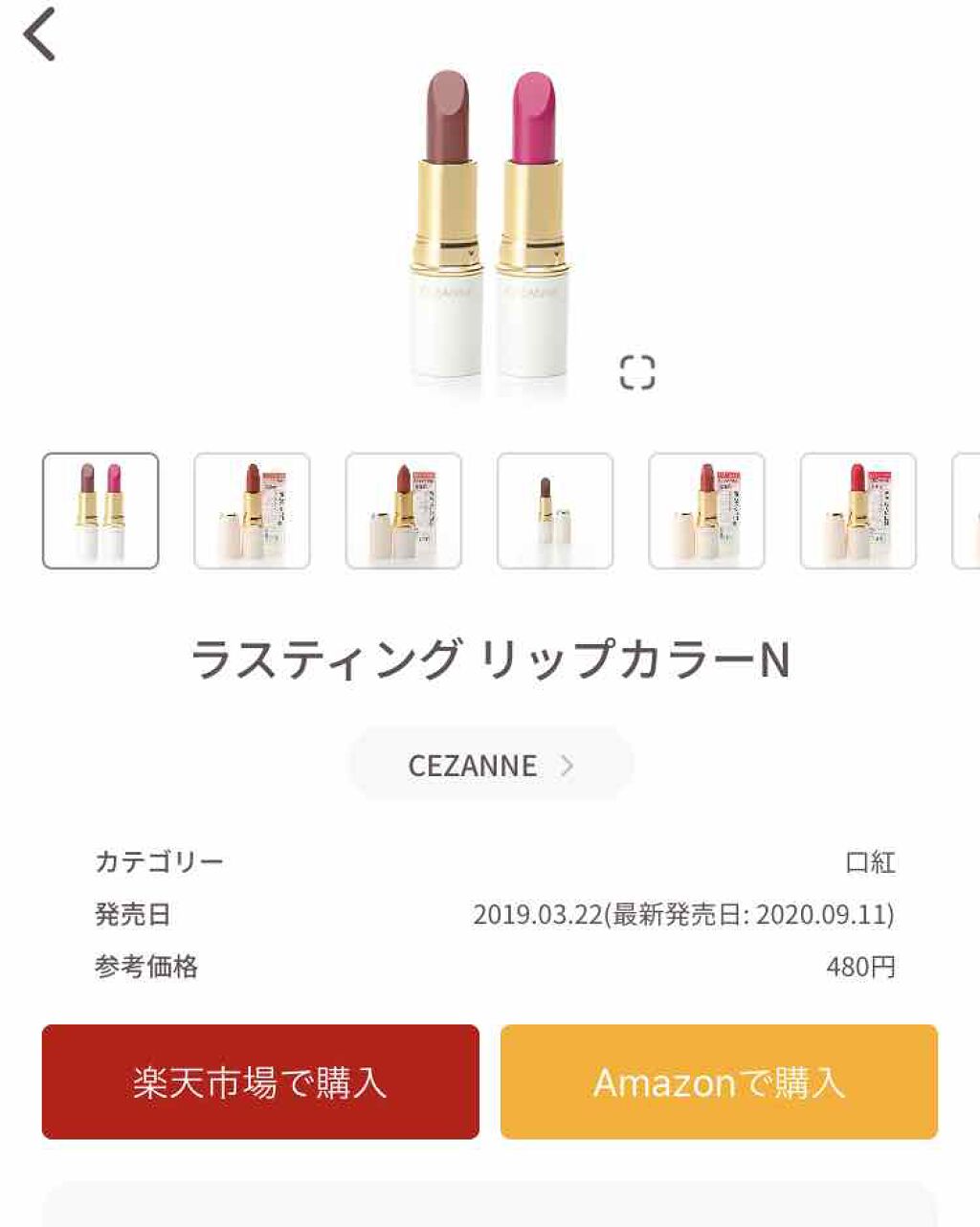Tap Amazonで購入 button
Viewport: 980px width, 1227px height.
point(719,1082)
